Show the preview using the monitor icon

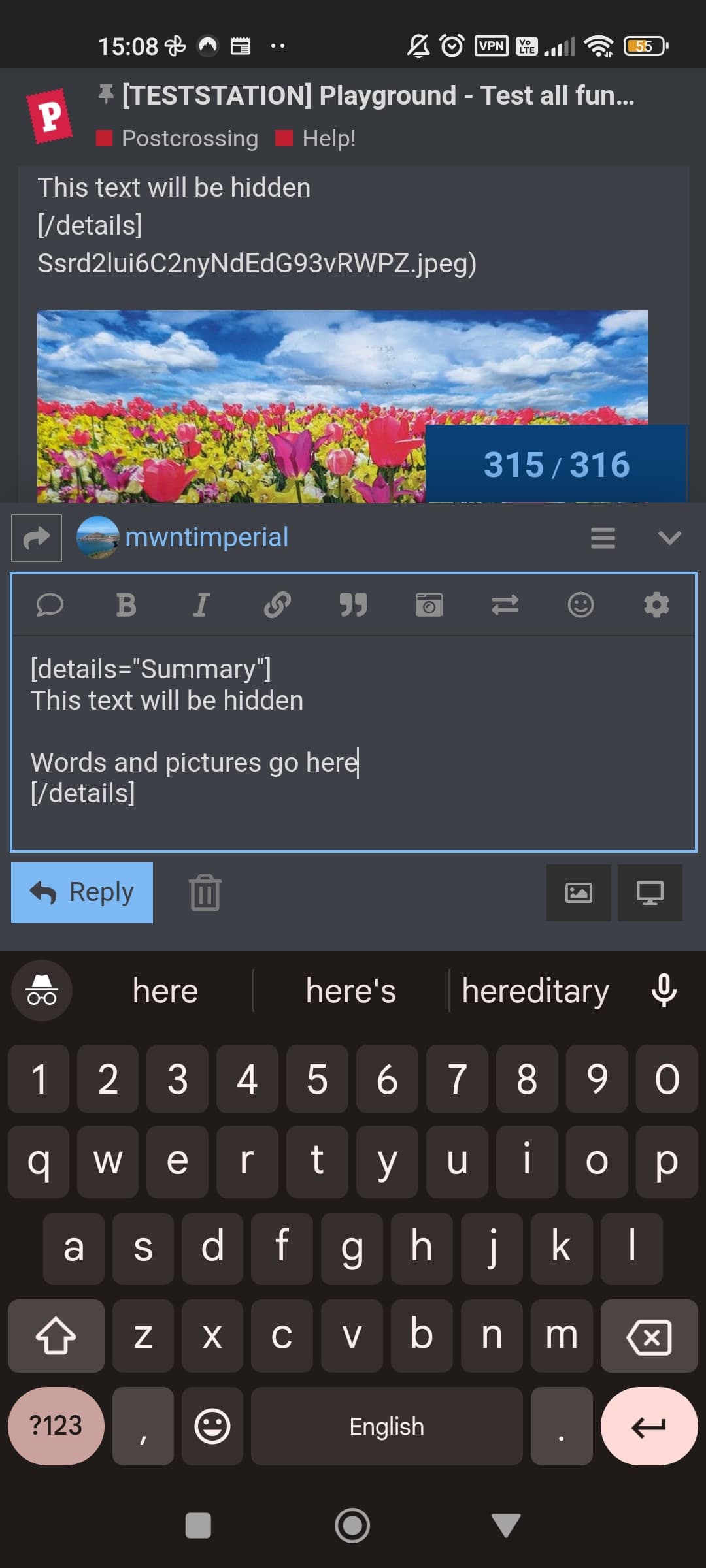650,892
